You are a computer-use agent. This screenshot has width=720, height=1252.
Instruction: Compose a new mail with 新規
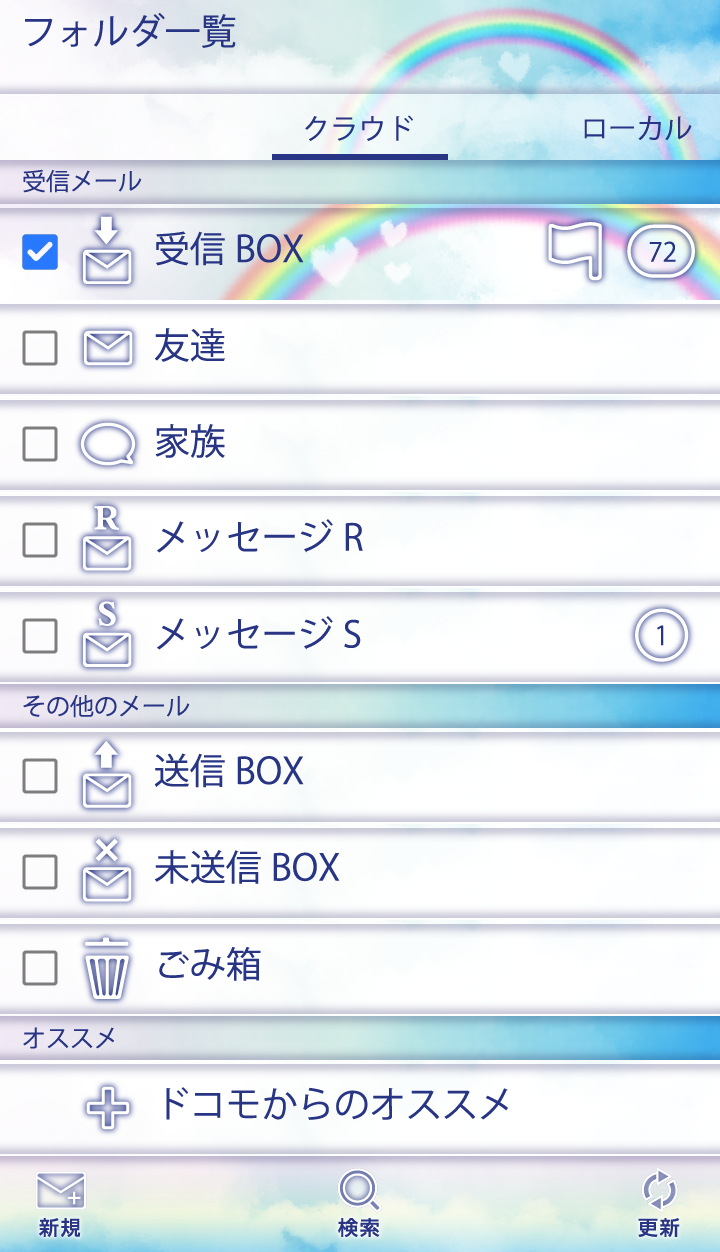click(x=60, y=1204)
